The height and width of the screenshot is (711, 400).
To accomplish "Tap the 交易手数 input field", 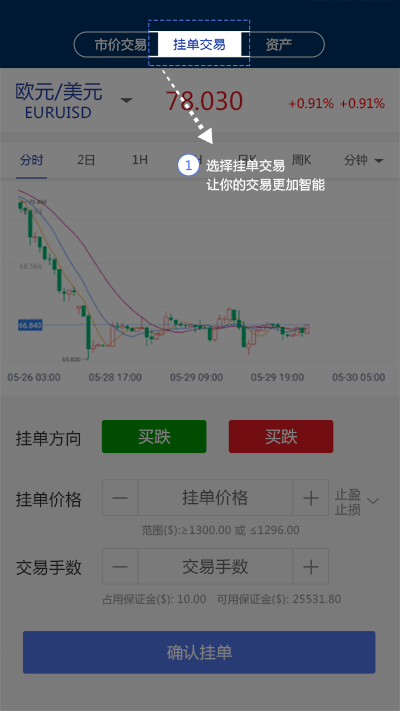I will tap(215, 566).
